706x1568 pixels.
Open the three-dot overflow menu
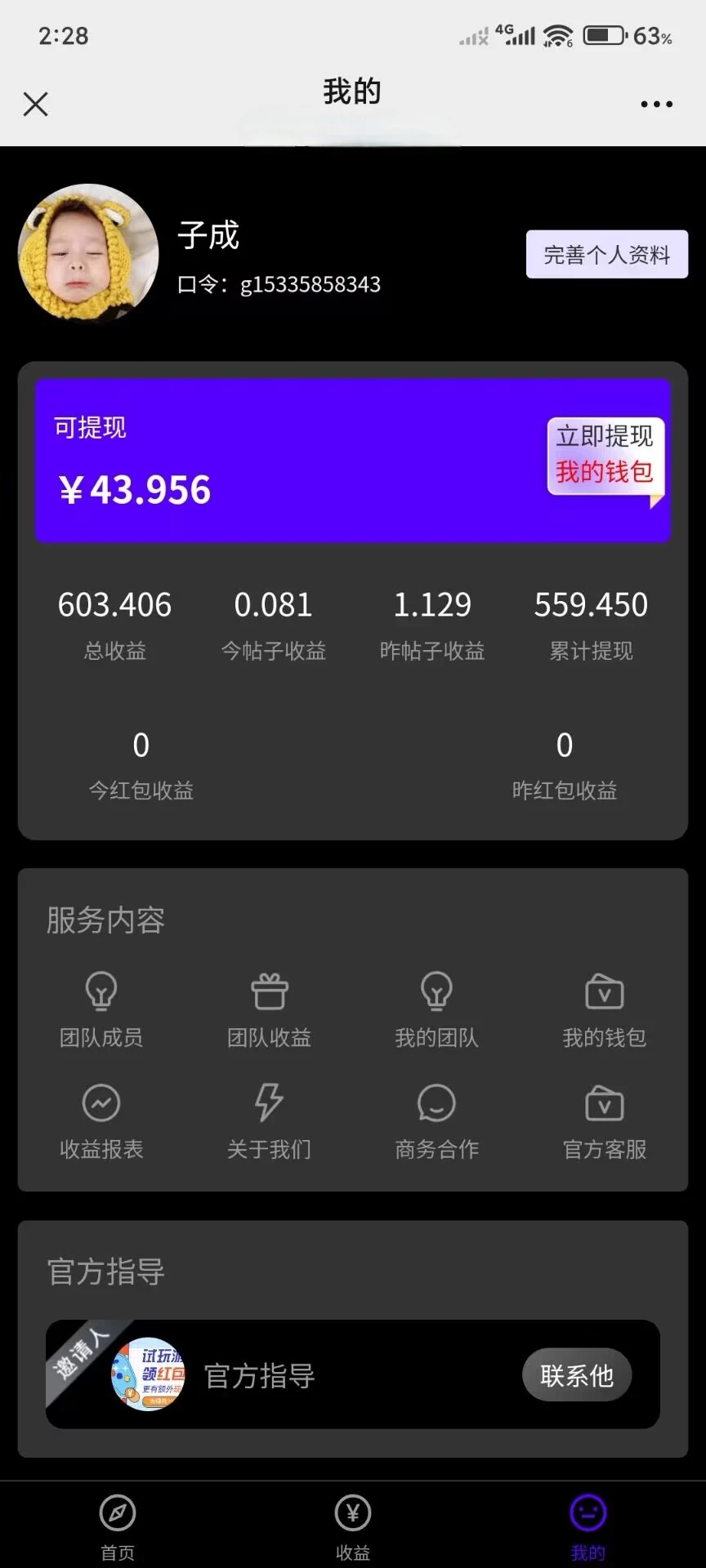656,105
